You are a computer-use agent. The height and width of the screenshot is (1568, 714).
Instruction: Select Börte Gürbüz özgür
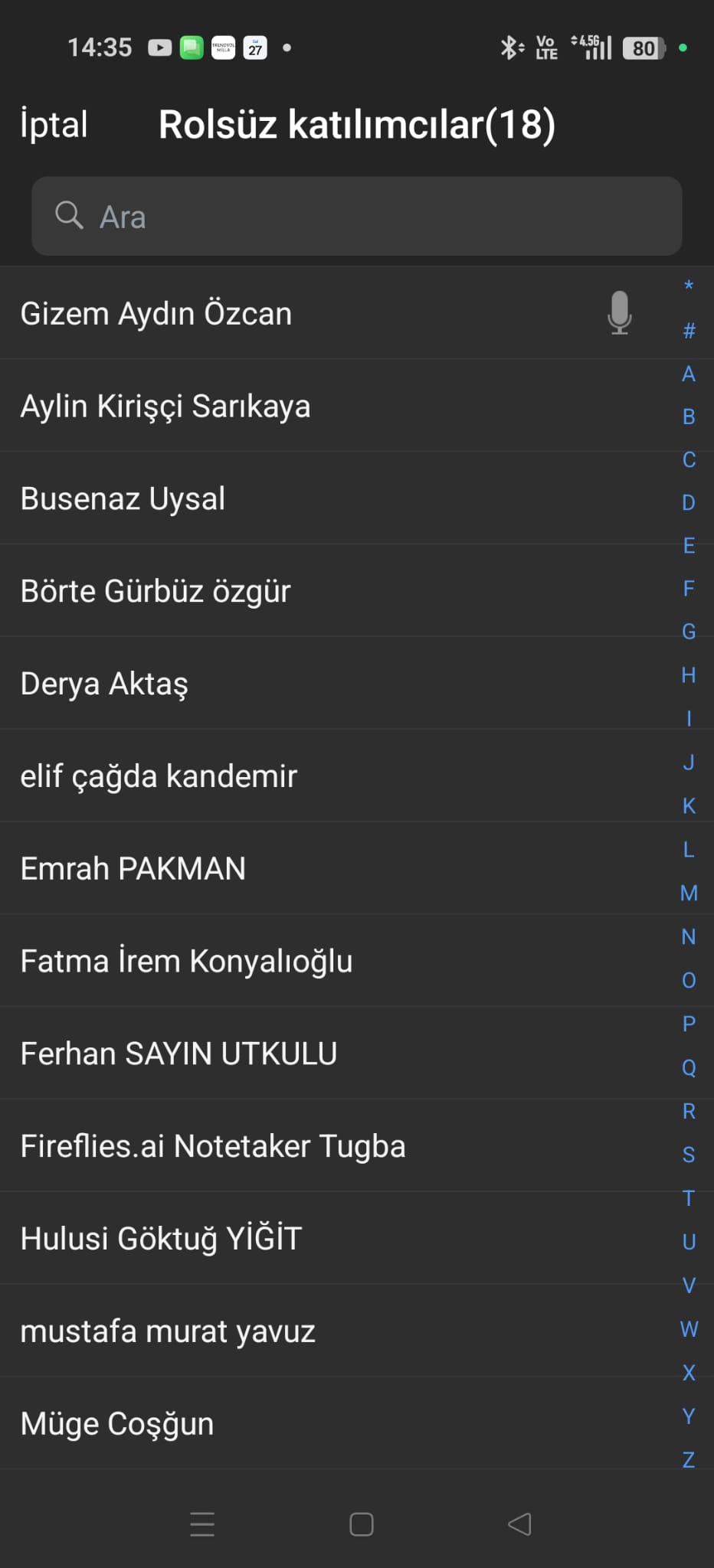(x=156, y=591)
